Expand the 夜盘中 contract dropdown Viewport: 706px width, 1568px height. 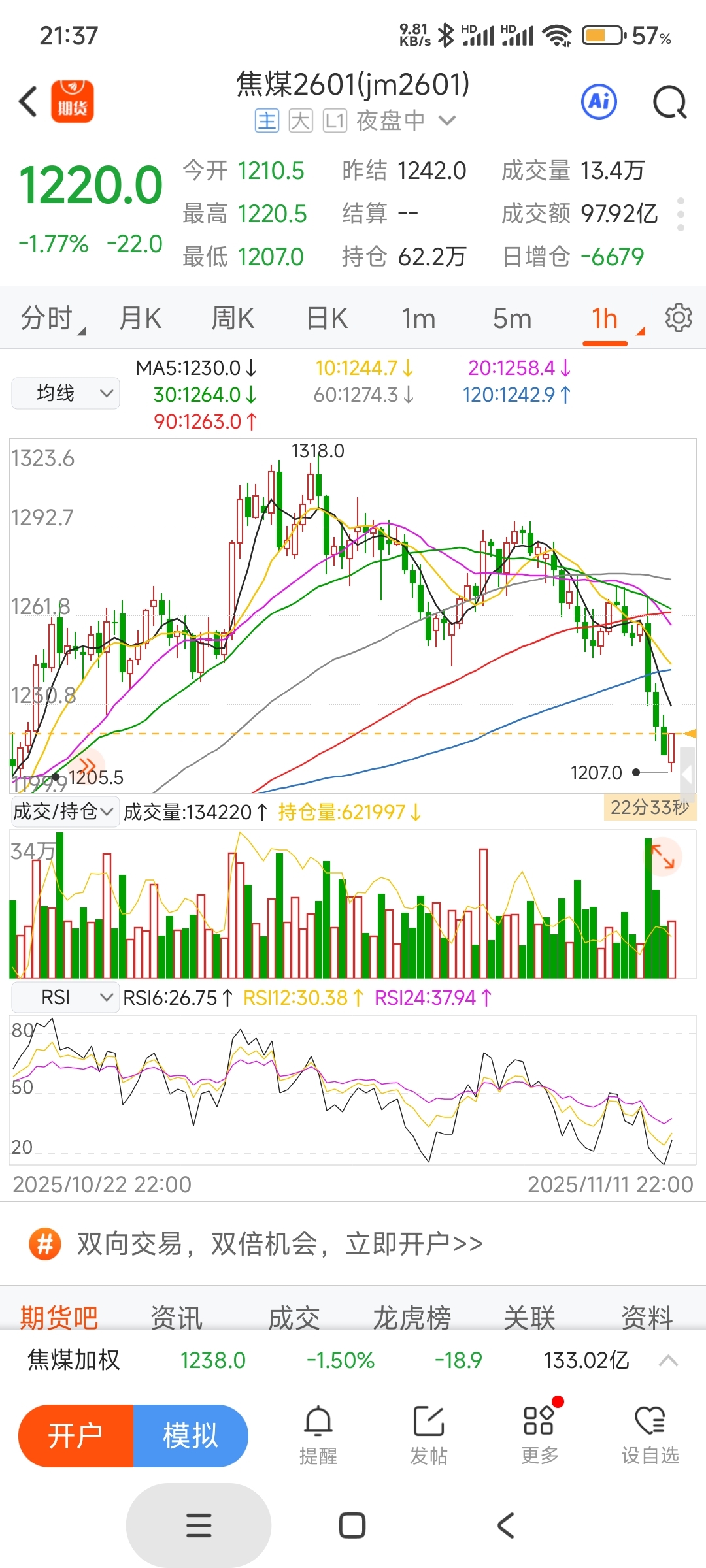coord(405,121)
